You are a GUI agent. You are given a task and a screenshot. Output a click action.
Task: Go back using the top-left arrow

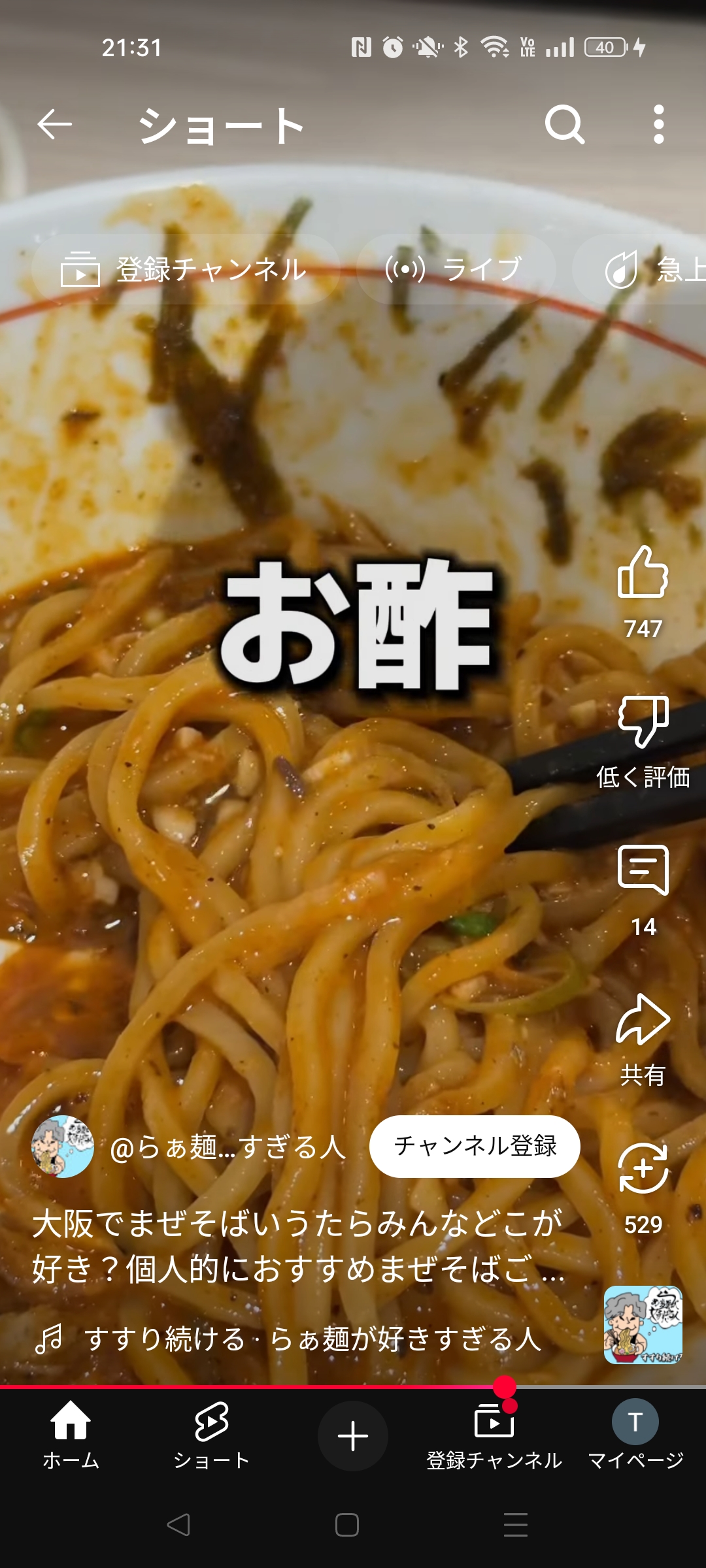pyautogui.click(x=54, y=124)
